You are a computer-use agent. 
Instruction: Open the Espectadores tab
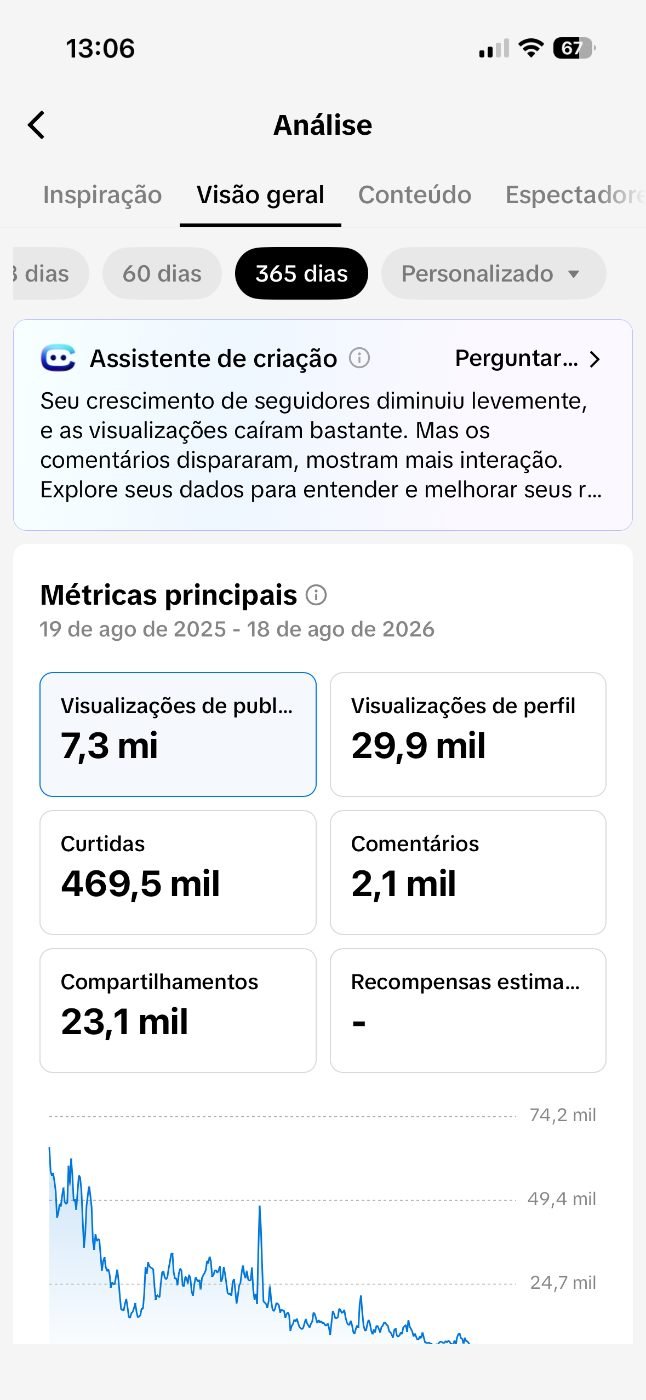(575, 194)
